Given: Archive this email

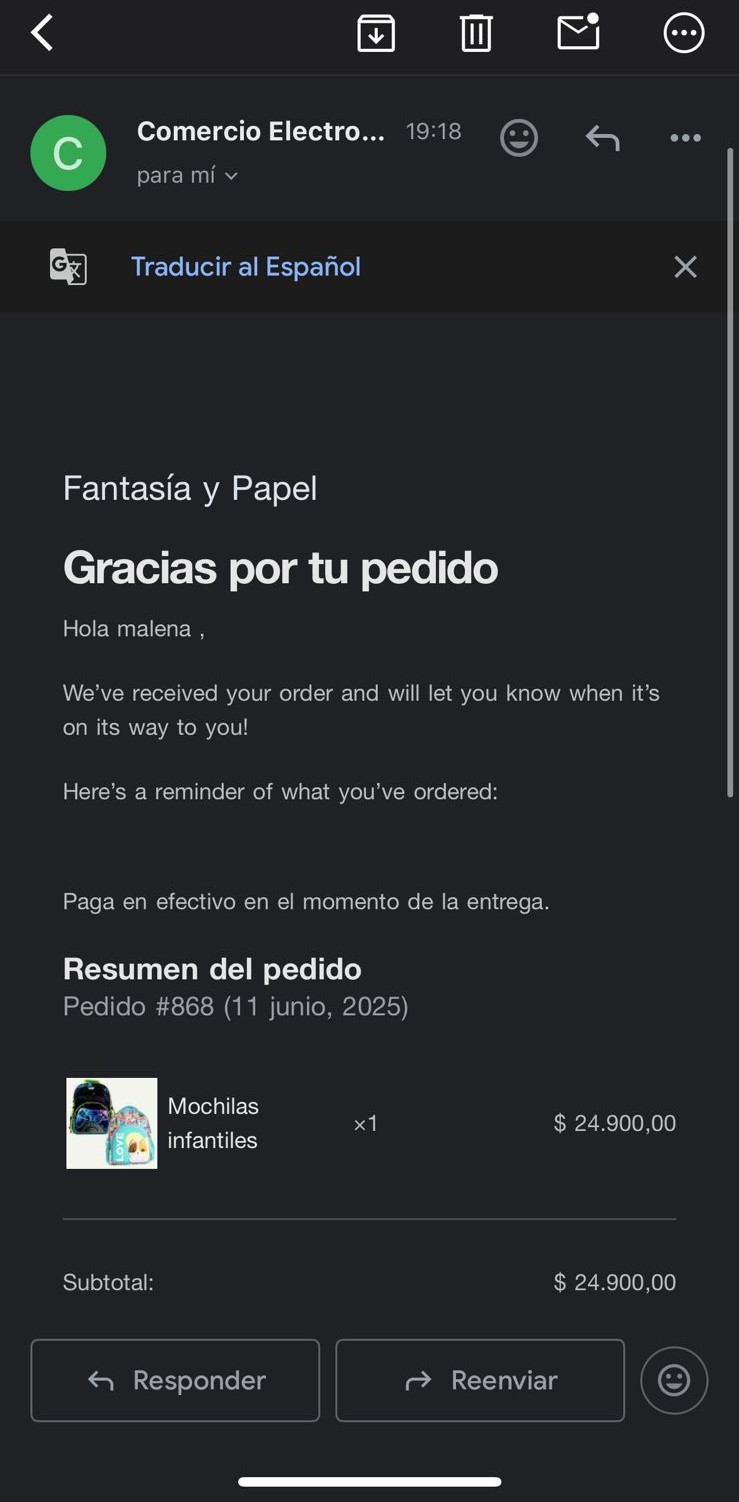Looking at the screenshot, I should (376, 33).
